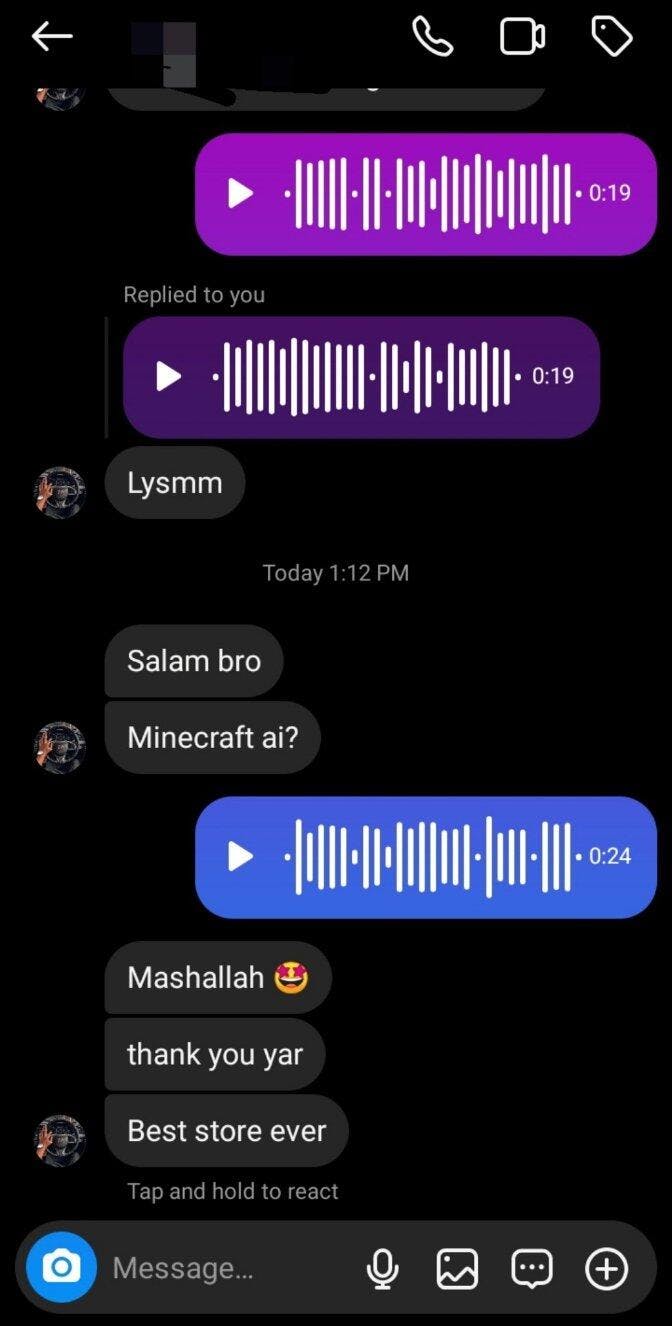This screenshot has width=672, height=1326.
Task: Play the blue 0:24 voice message
Action: tap(240, 856)
